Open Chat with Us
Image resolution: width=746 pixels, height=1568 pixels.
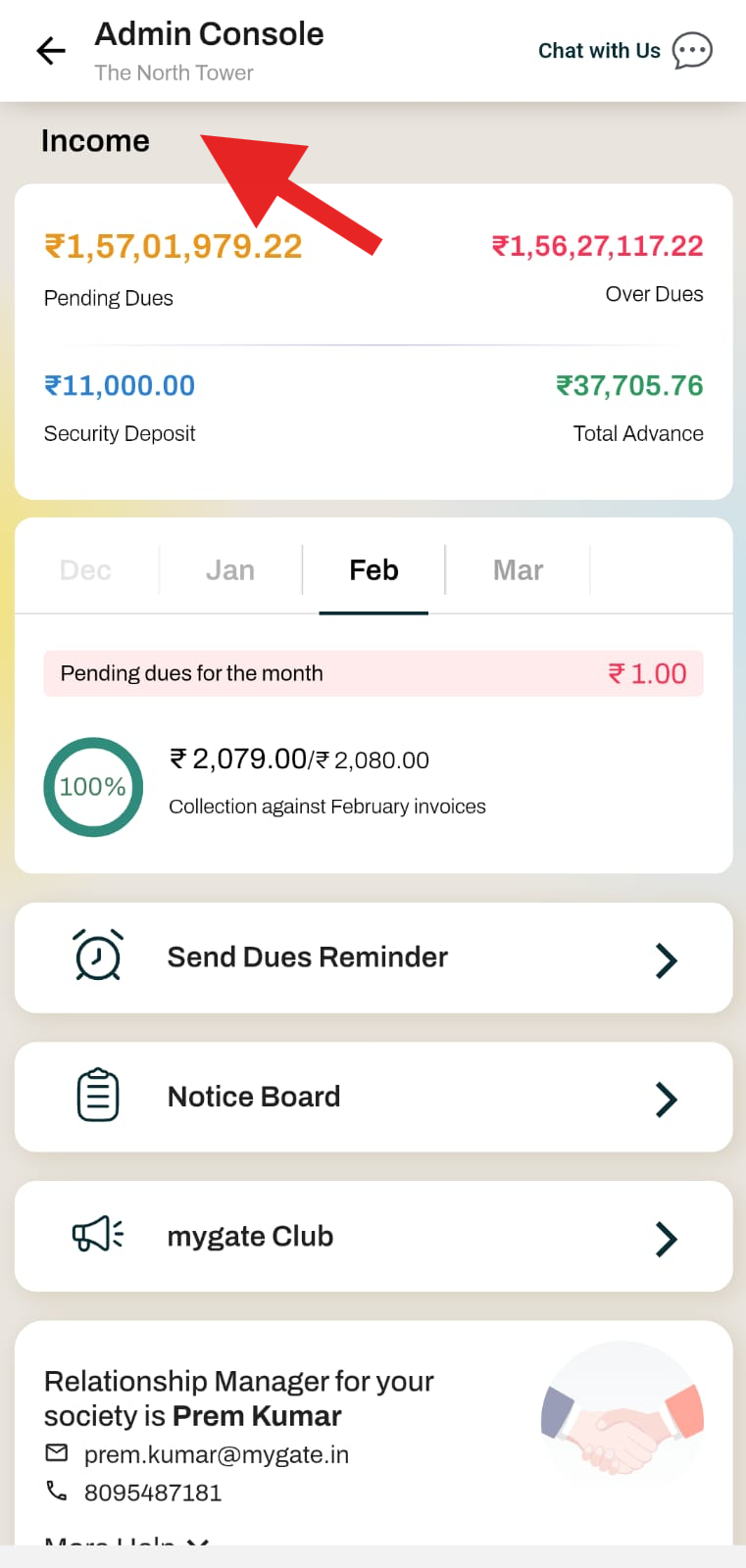(x=625, y=51)
